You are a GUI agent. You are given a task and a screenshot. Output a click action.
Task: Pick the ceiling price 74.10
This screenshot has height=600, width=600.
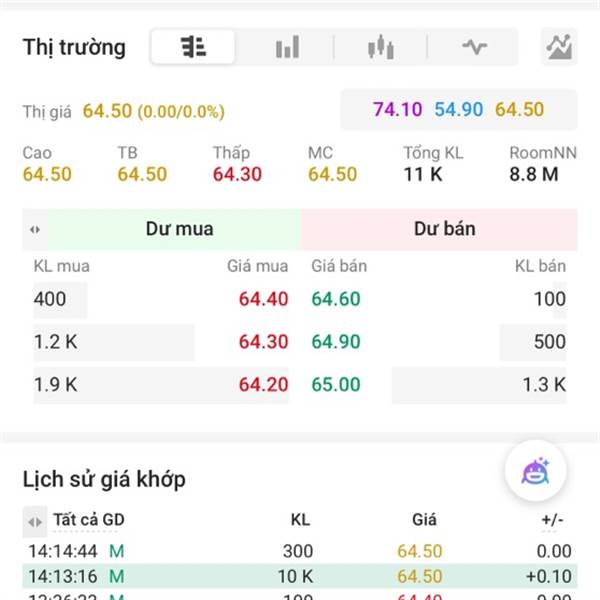tap(398, 110)
